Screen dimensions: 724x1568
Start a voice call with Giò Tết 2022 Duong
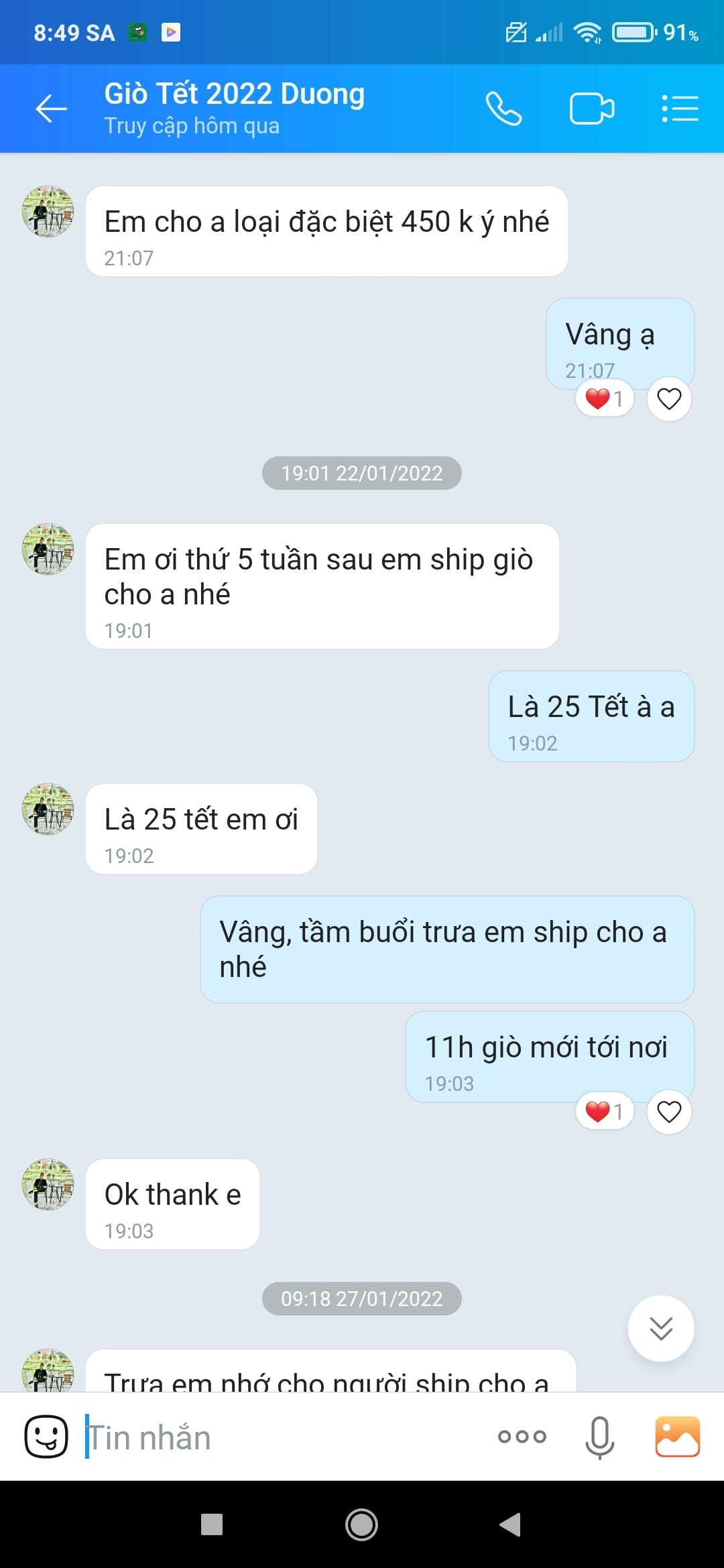(503, 107)
